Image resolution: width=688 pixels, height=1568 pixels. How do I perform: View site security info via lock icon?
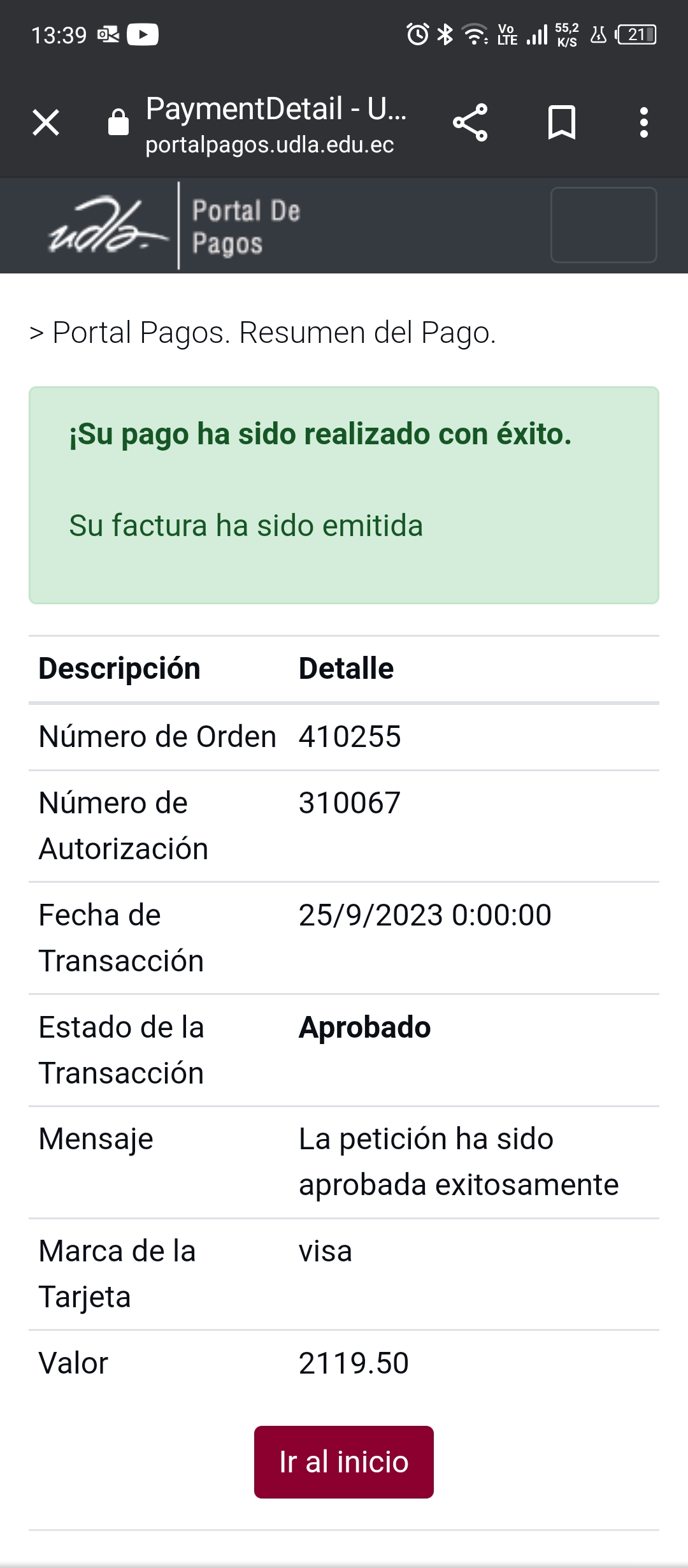tap(118, 122)
